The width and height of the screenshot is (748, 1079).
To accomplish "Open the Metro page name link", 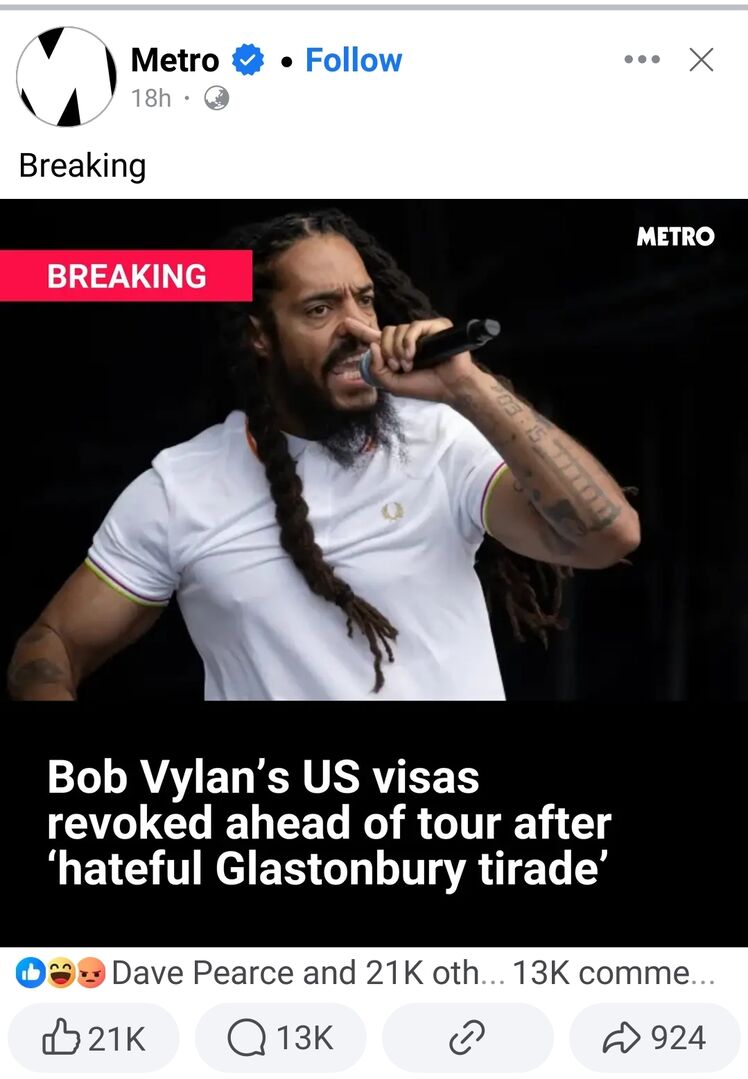I will click(x=175, y=60).
